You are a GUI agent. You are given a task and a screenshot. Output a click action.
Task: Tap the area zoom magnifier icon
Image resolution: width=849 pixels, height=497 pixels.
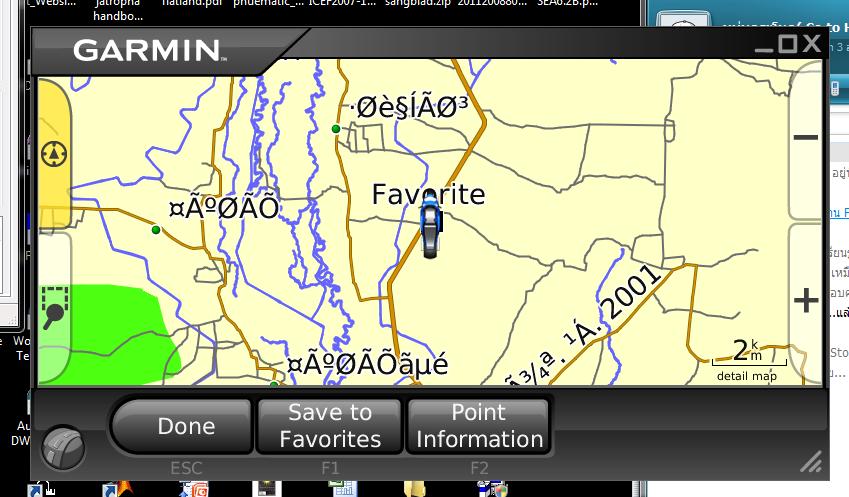click(54, 306)
